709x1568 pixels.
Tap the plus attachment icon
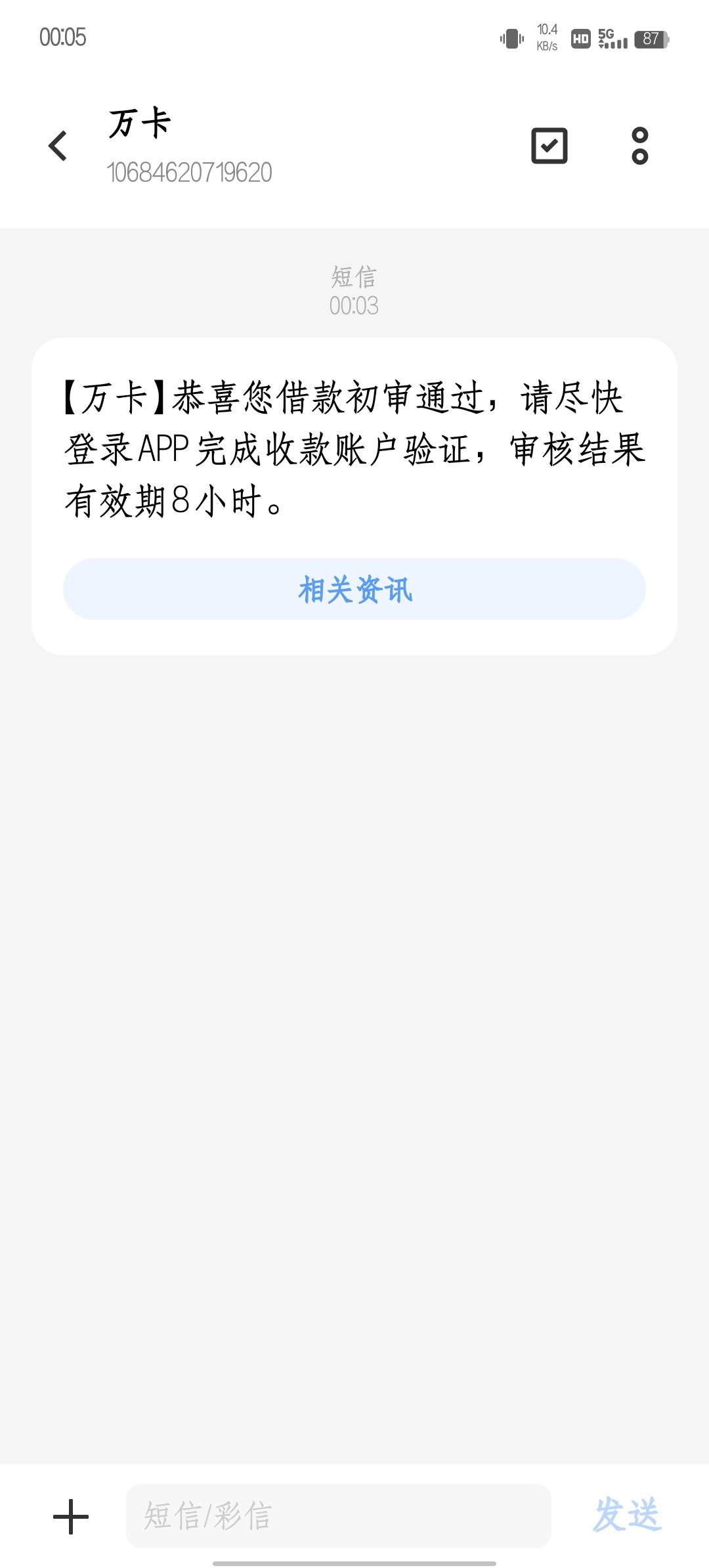tap(70, 1517)
